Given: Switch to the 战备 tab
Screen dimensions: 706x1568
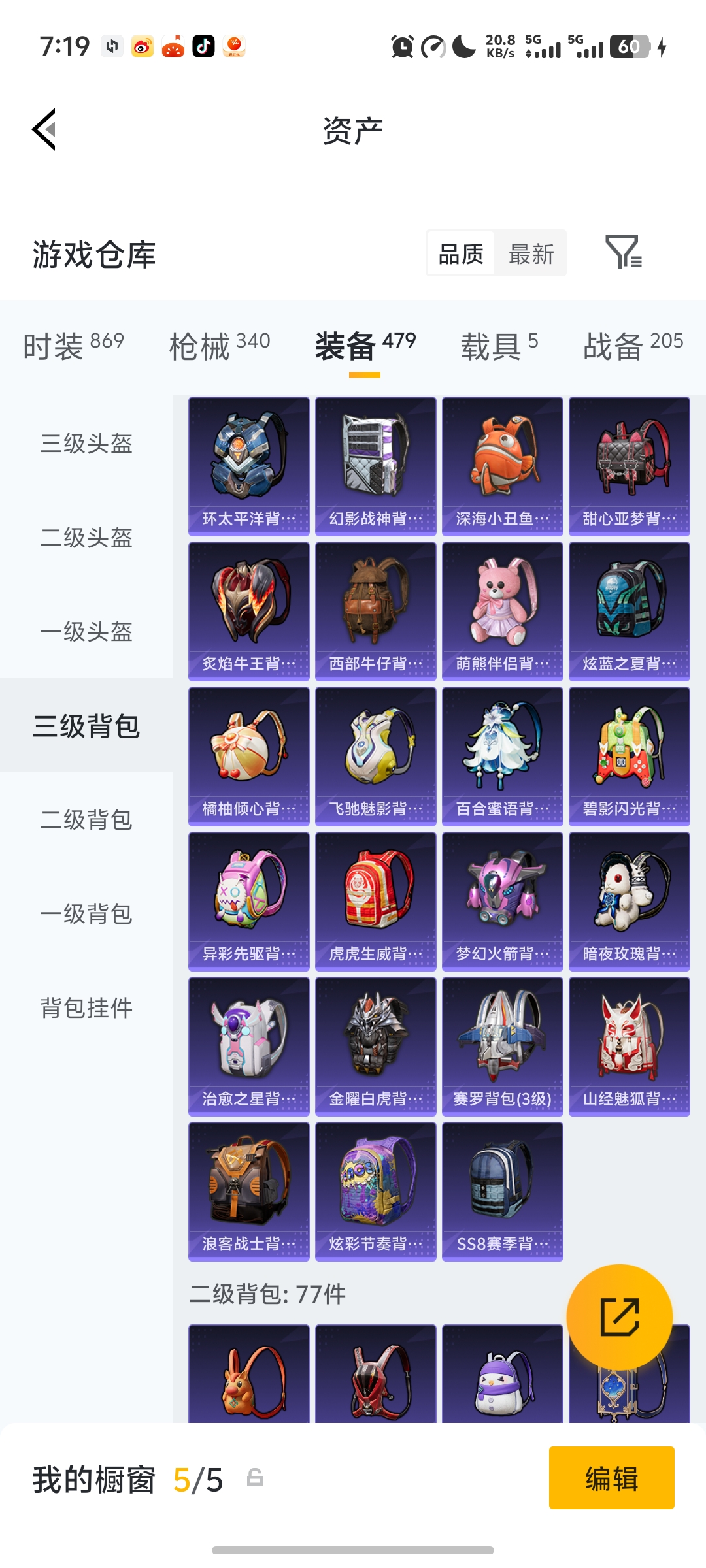Looking at the screenshot, I should coord(633,345).
